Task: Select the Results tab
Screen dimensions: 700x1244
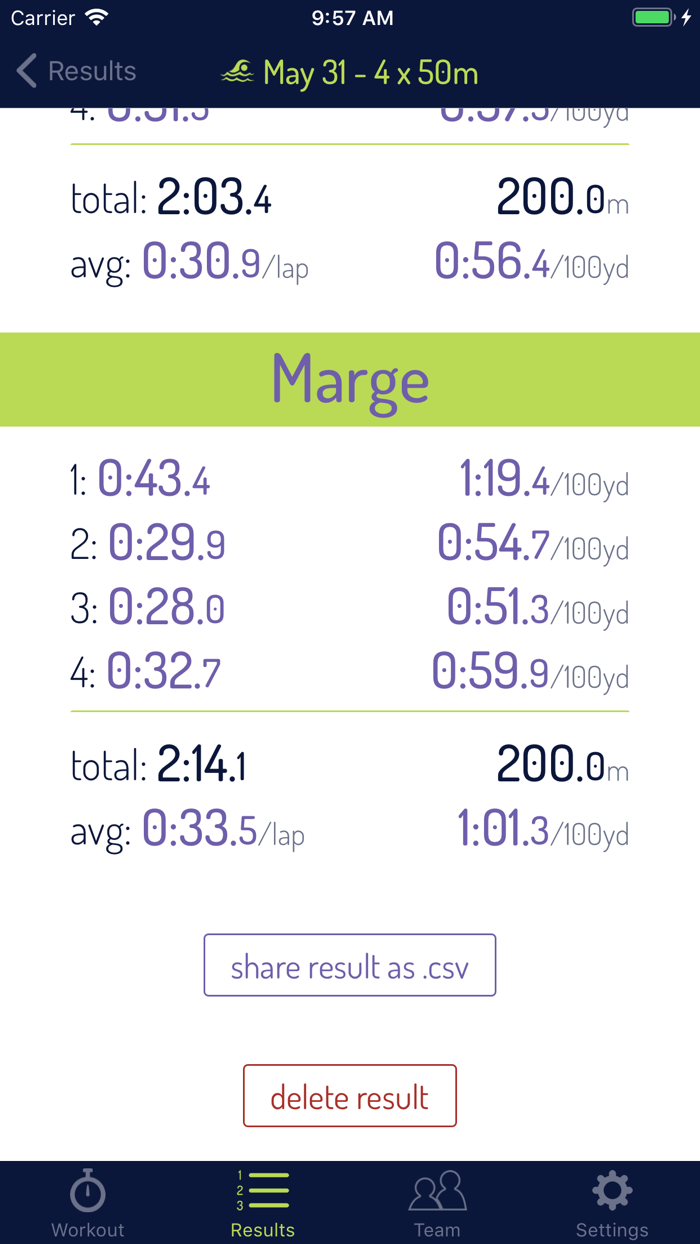Action: click(x=263, y=1203)
